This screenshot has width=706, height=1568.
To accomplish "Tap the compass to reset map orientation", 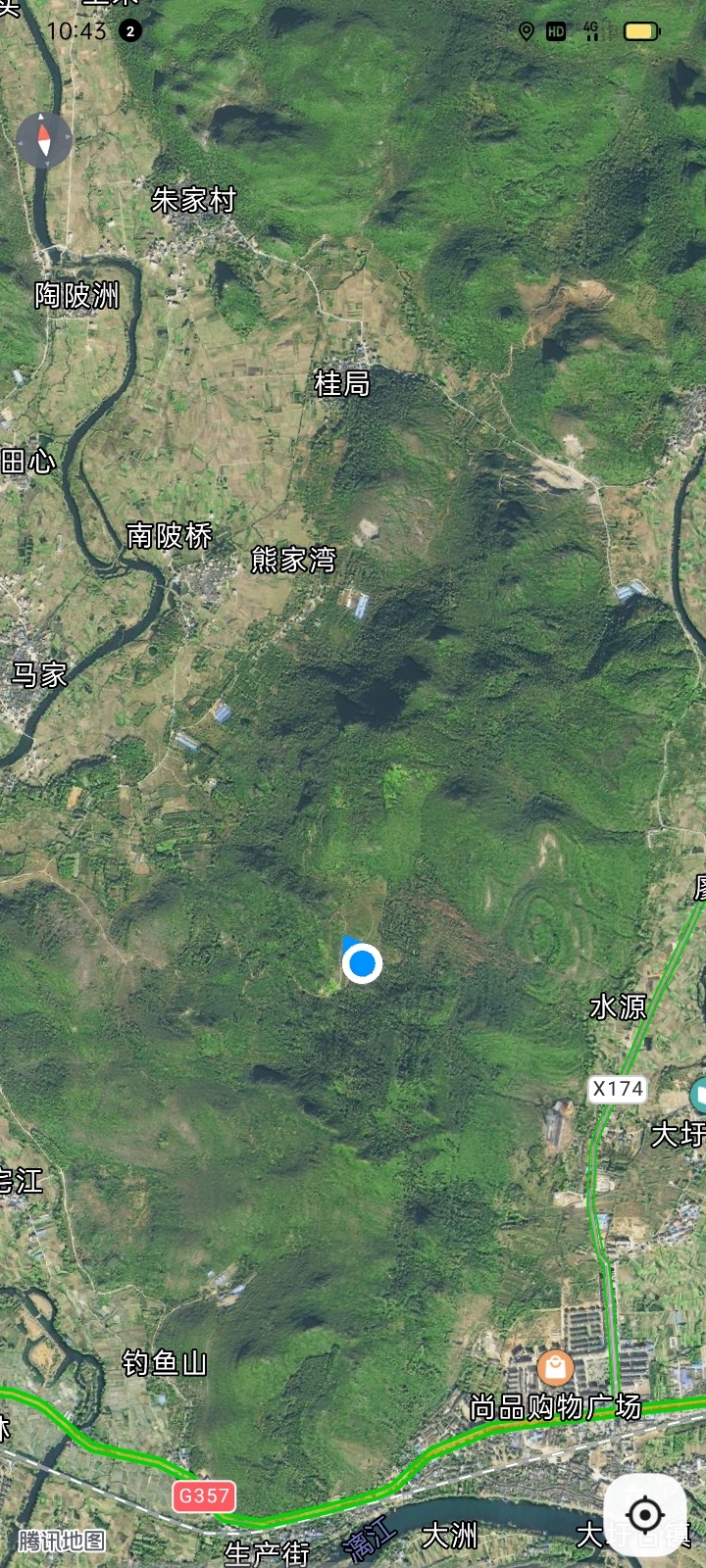I will pos(44,140).
